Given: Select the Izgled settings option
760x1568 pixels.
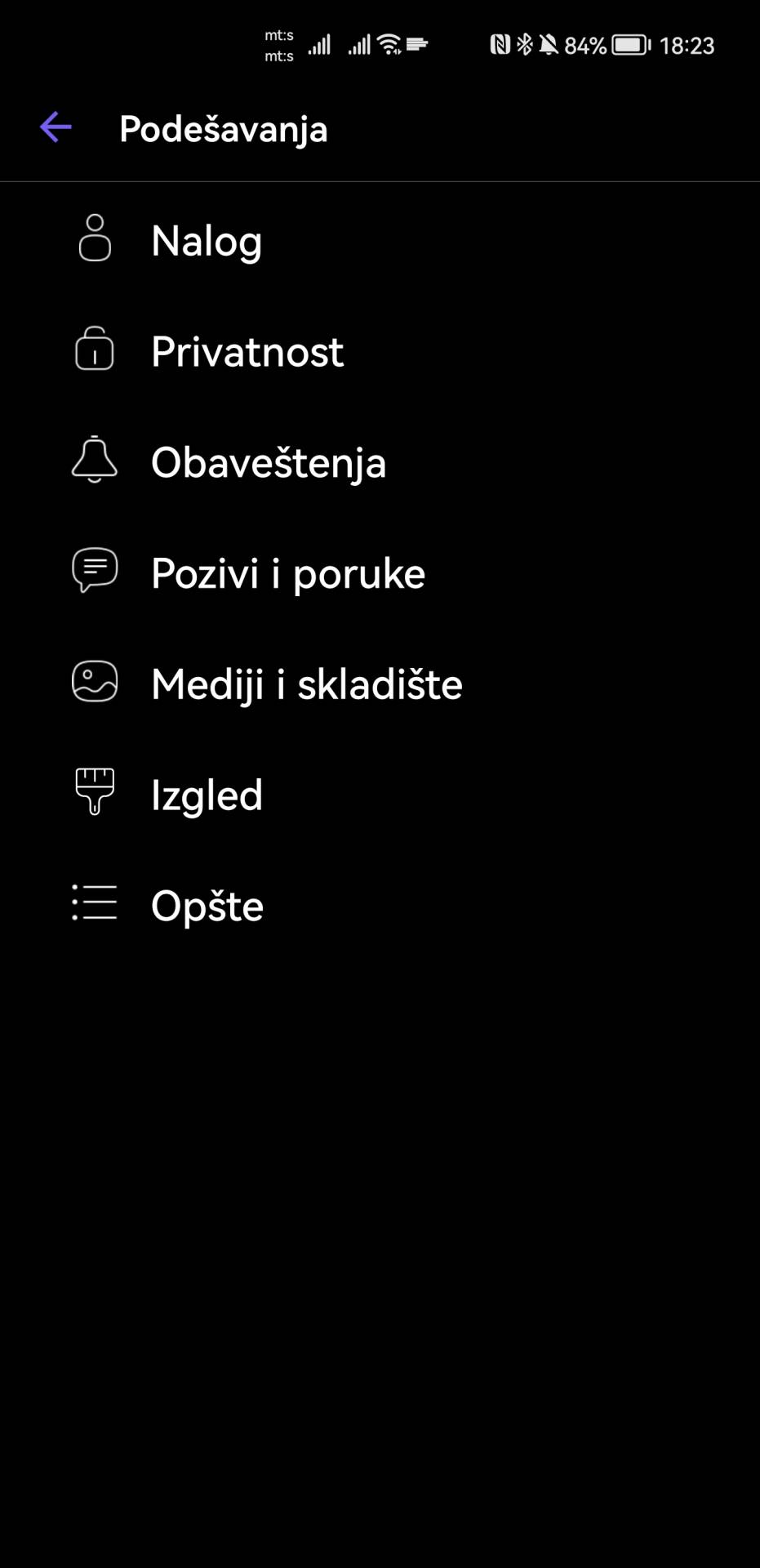Looking at the screenshot, I should pos(207,793).
